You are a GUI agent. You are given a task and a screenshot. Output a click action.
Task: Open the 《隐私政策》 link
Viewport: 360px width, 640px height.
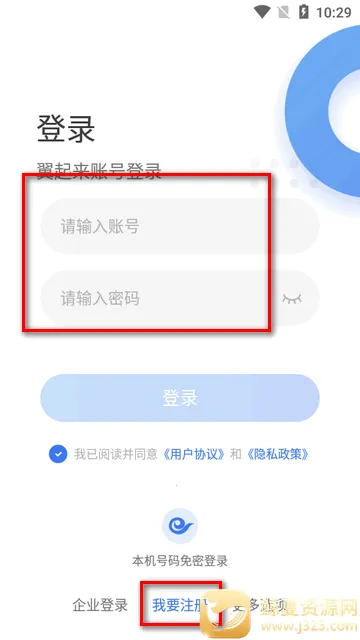coord(277,454)
